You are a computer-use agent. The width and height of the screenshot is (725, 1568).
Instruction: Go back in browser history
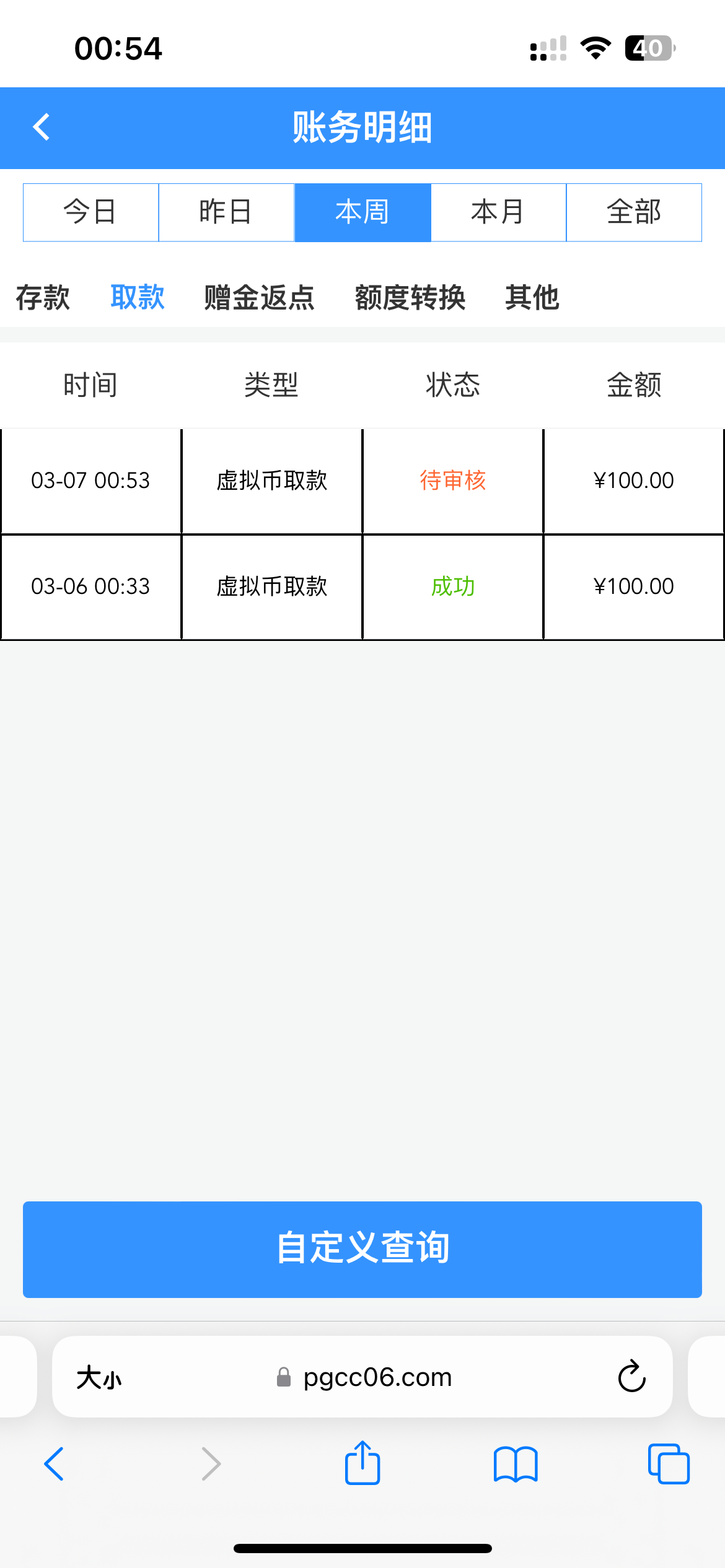[55, 1464]
